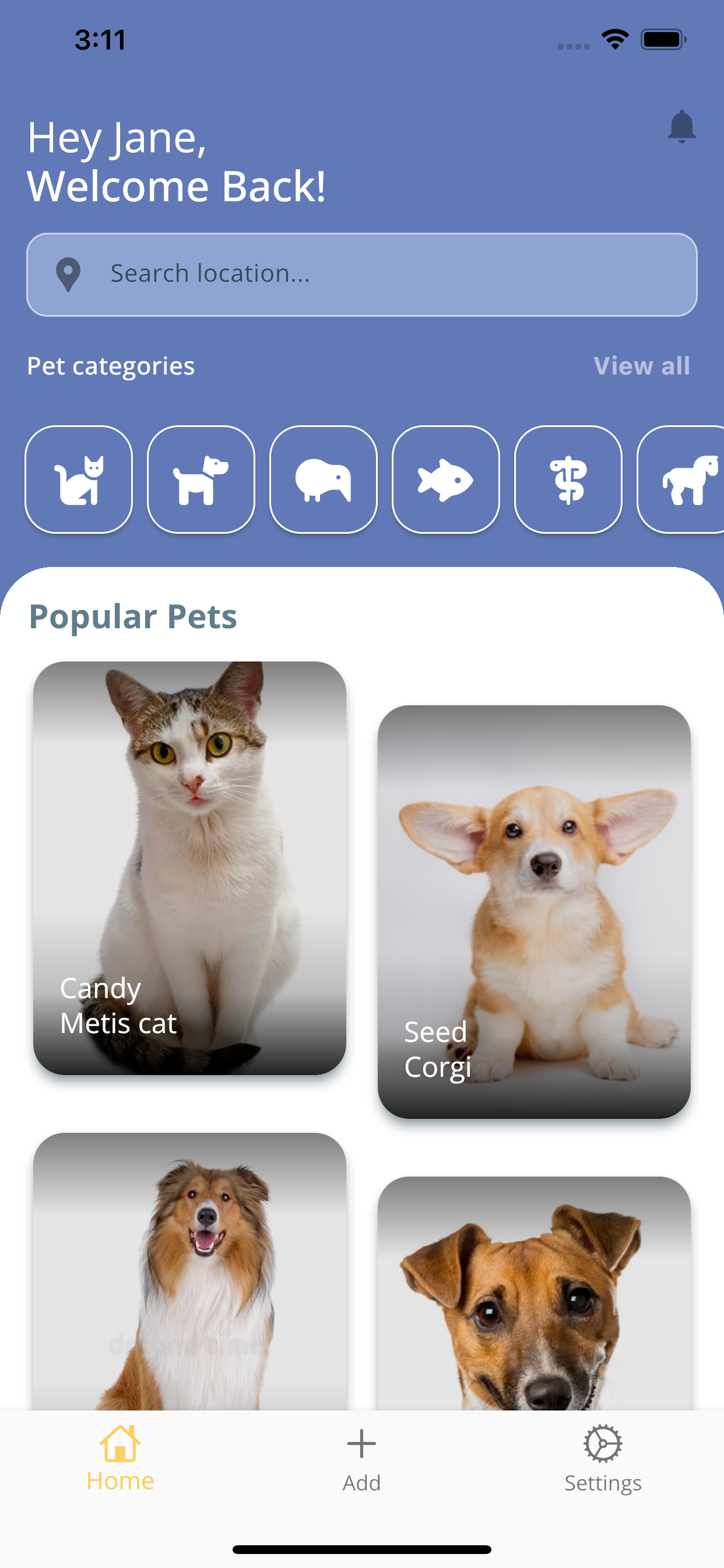The image size is (724, 1568).
Task: Select the fish category icon
Action: tap(446, 478)
